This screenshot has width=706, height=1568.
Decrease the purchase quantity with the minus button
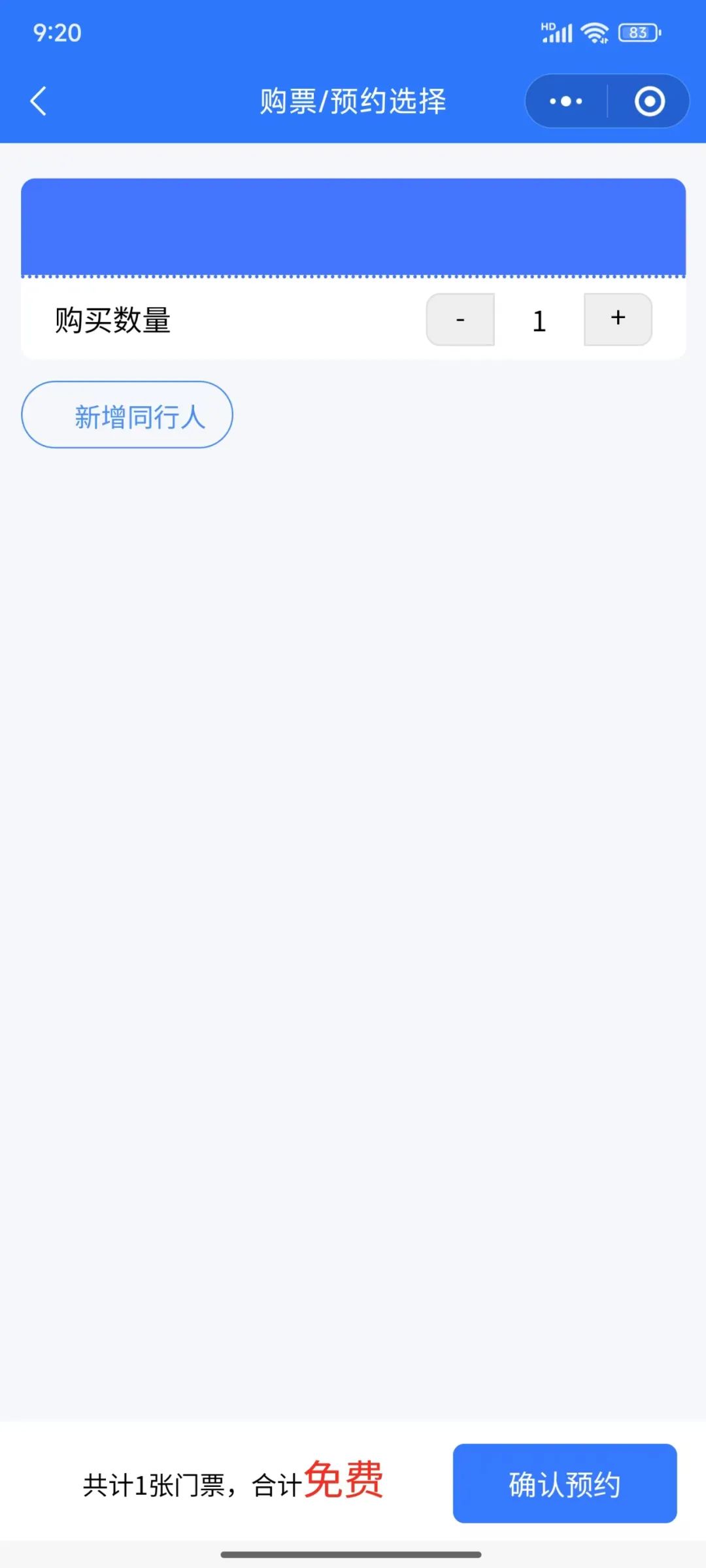(460, 319)
